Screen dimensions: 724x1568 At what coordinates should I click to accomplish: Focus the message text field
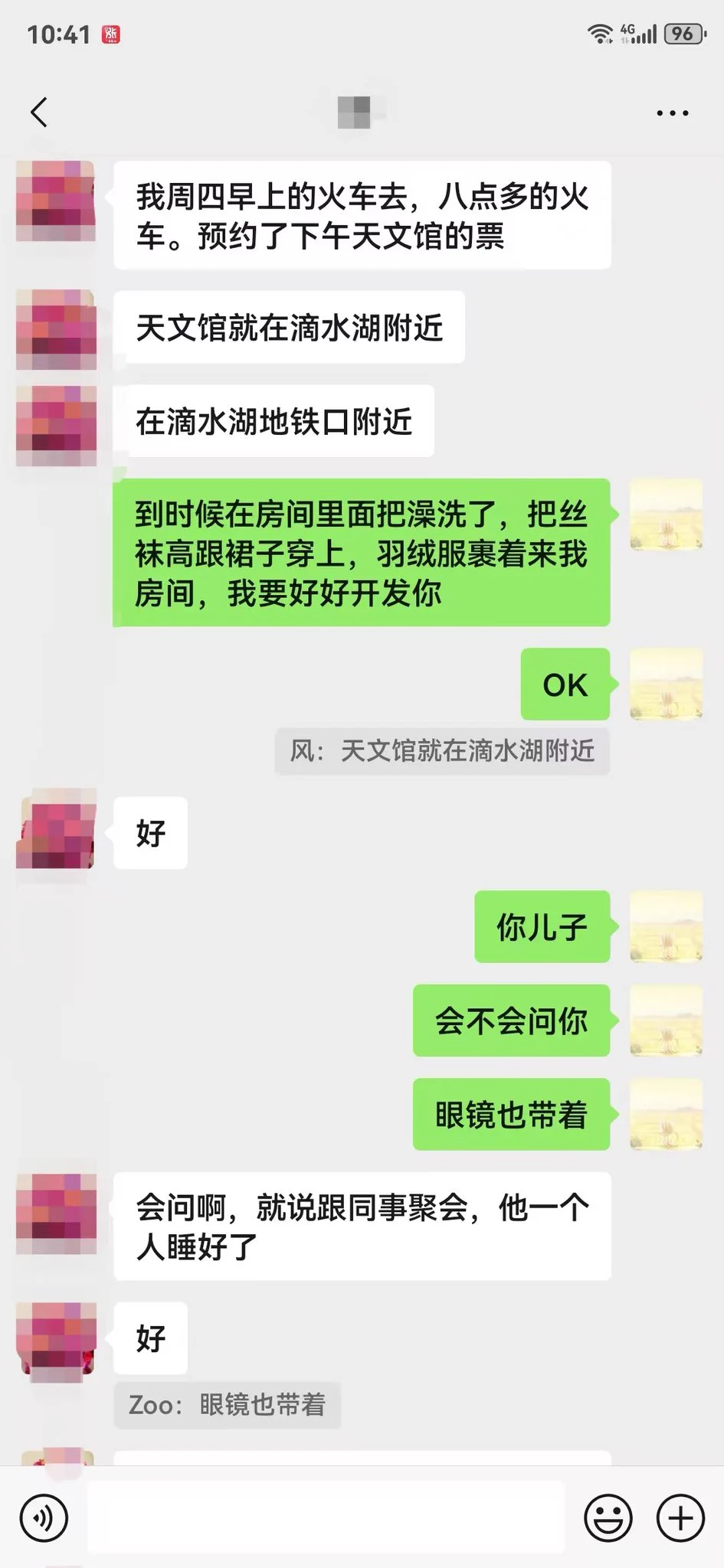tap(326, 1517)
